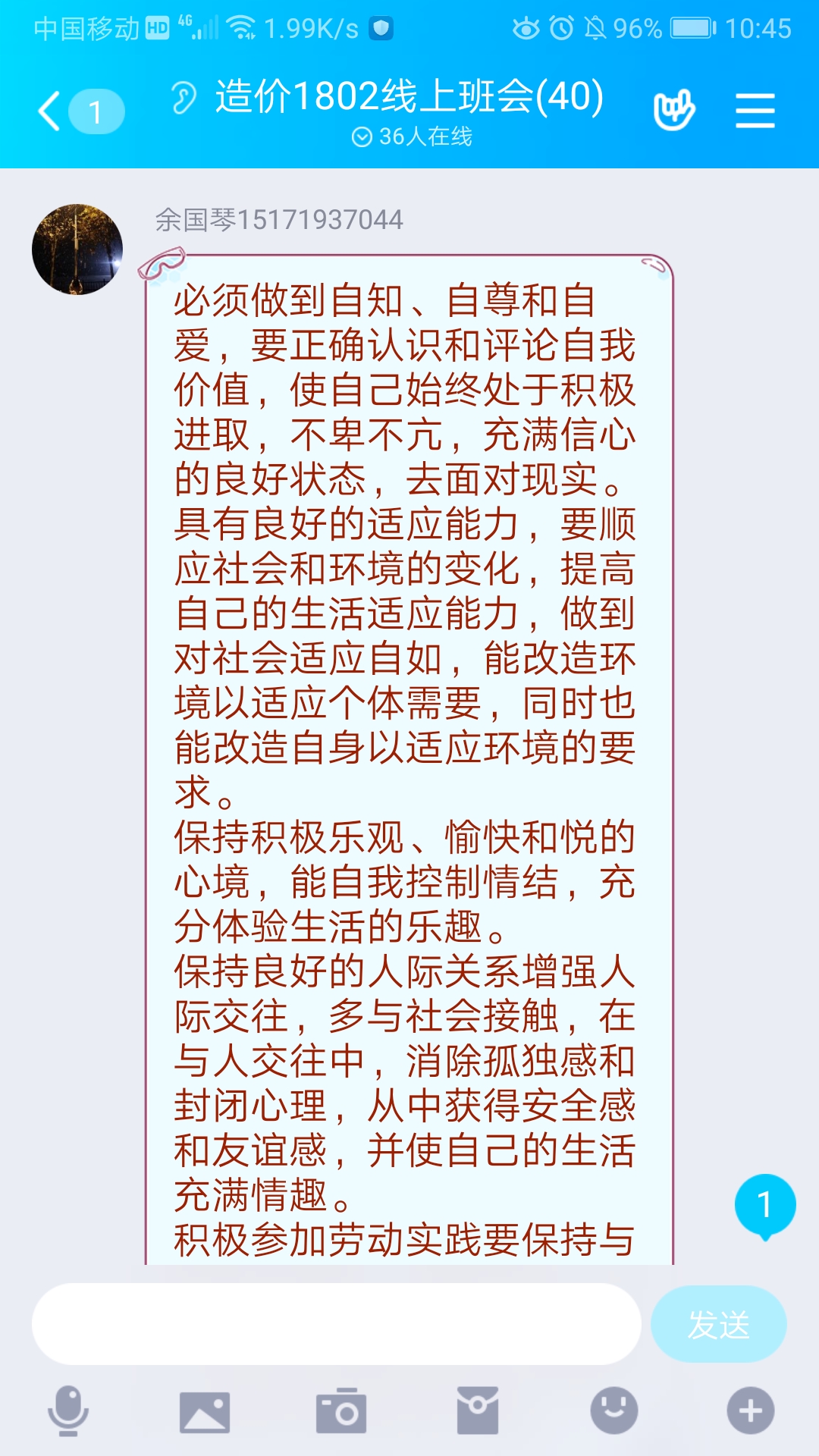Expand more options with the plus icon

click(x=750, y=1411)
